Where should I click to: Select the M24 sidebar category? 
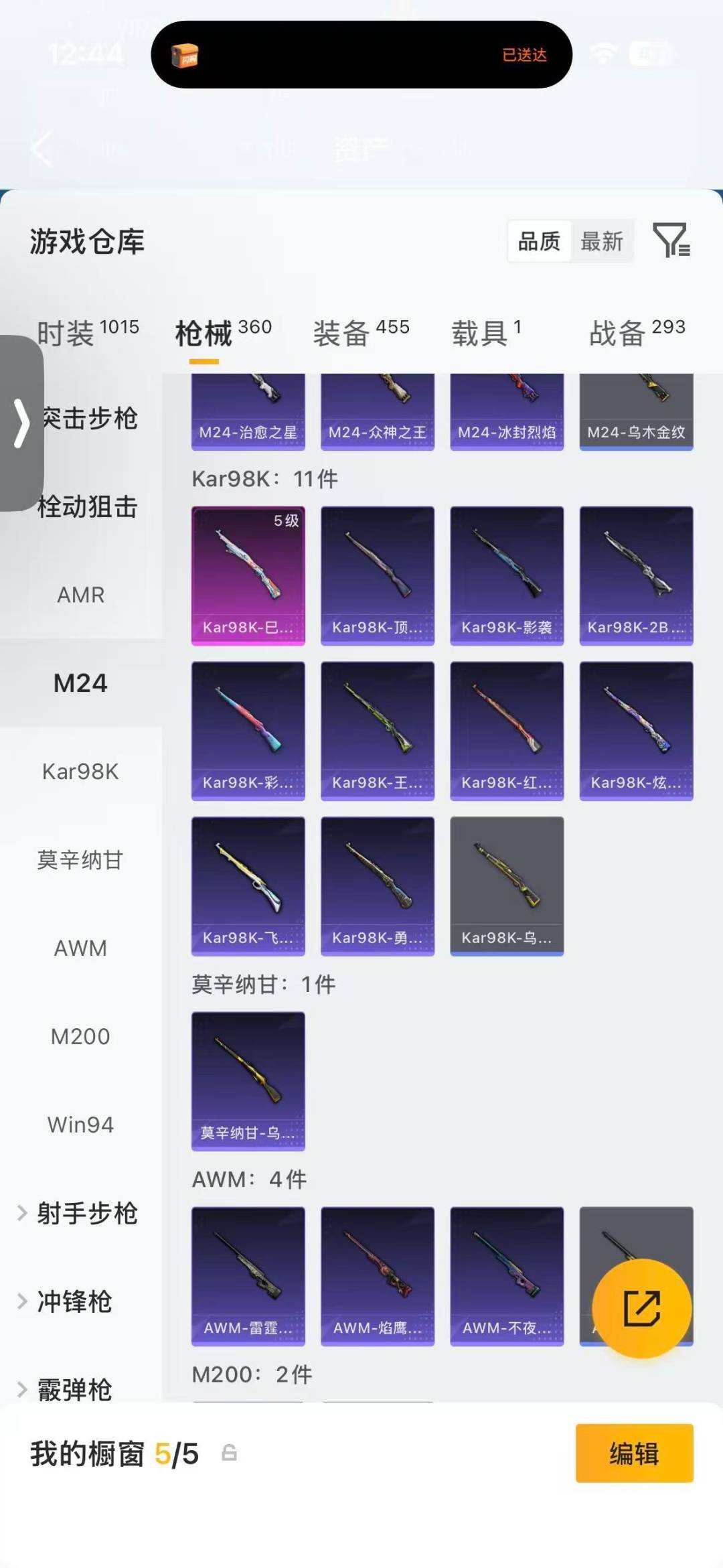coord(80,683)
